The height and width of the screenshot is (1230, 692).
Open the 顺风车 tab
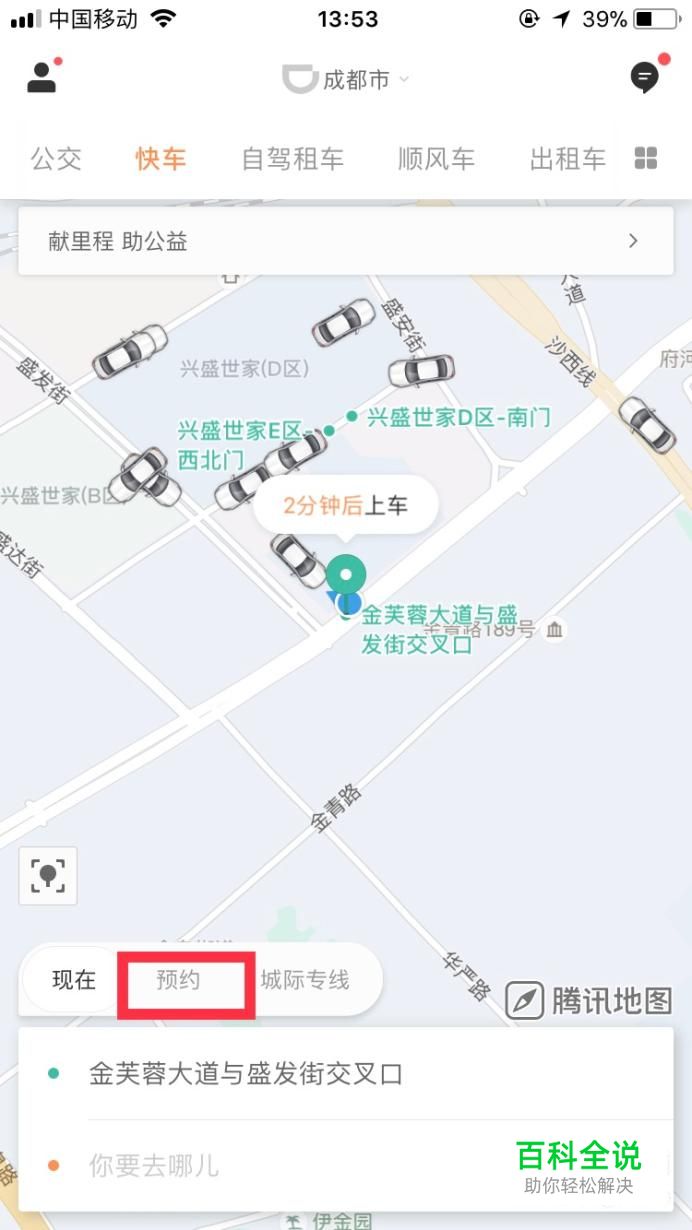[x=436, y=159]
